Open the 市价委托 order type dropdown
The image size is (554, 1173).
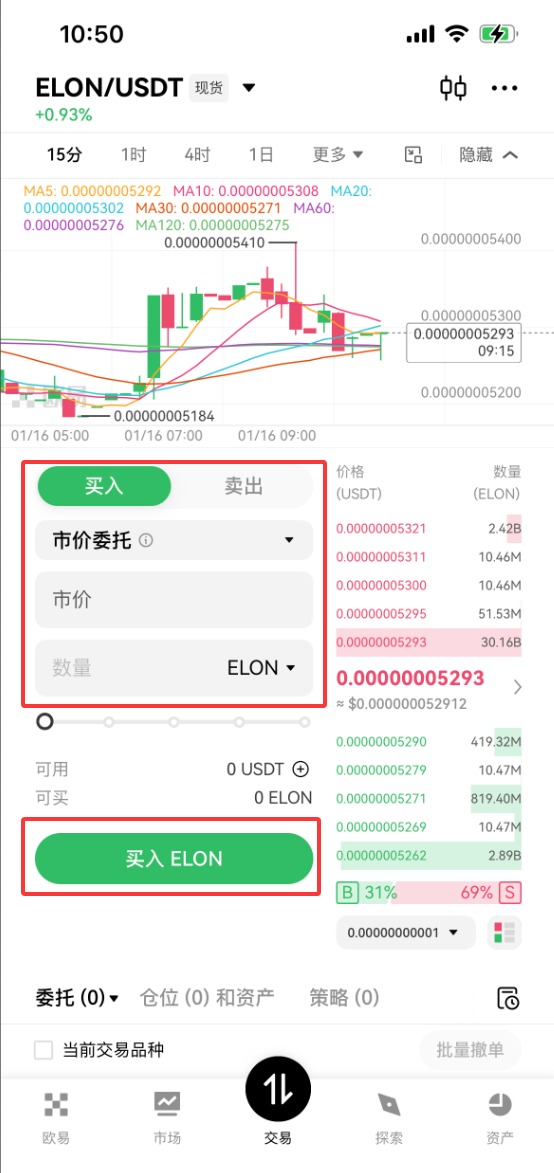173,540
